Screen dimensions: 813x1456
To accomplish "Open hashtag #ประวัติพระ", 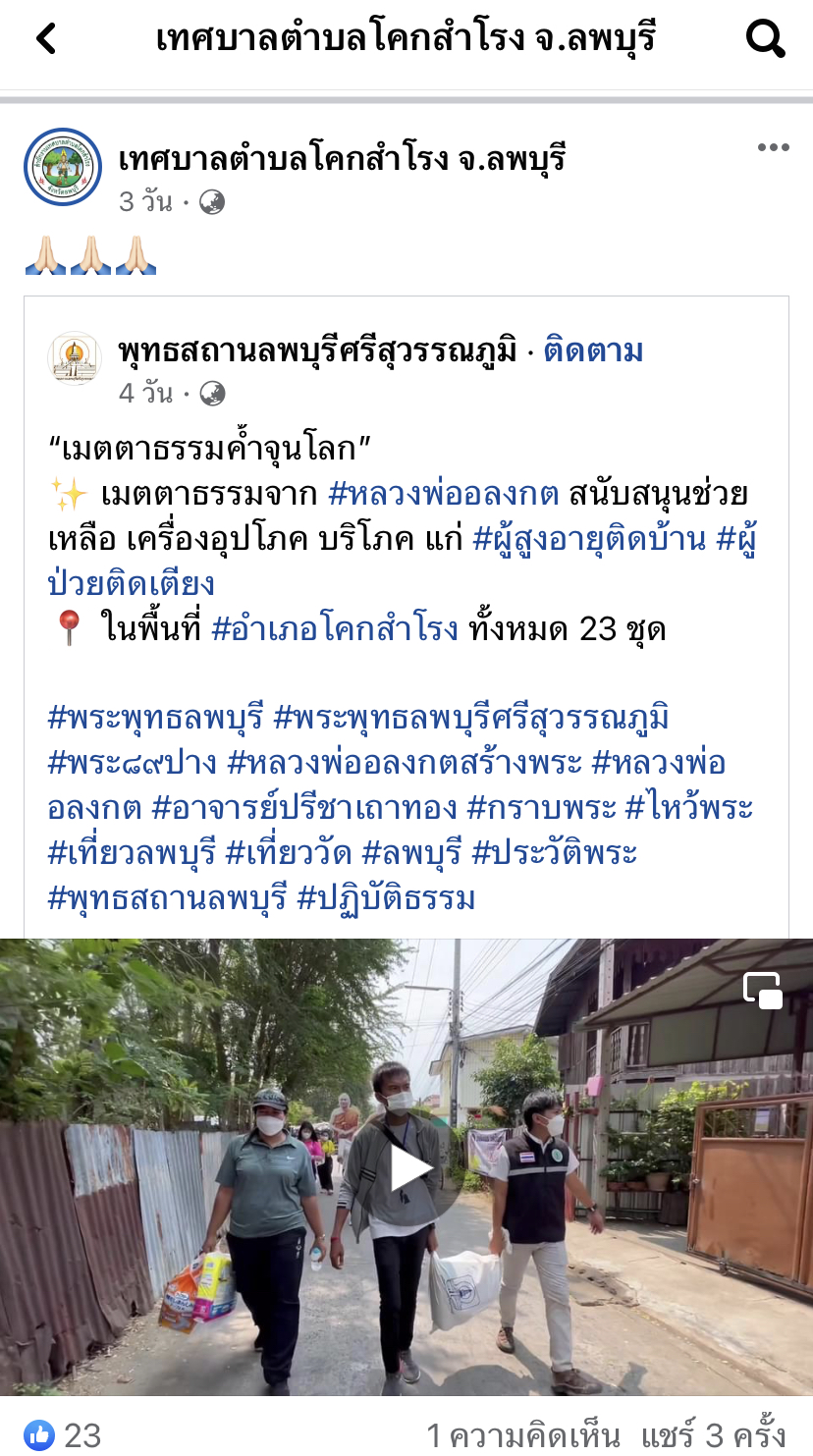I will [555, 852].
